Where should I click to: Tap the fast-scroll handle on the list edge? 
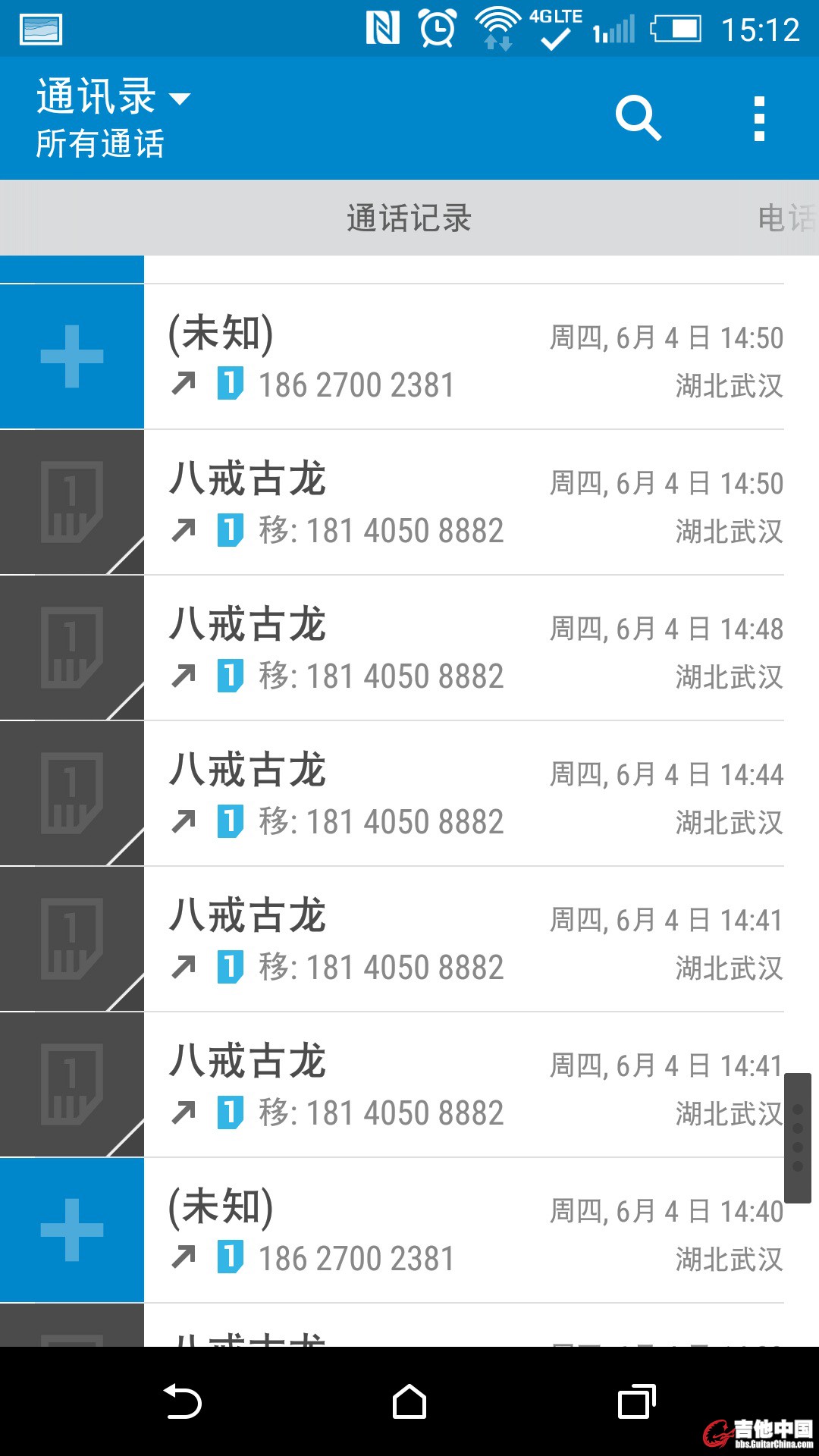[798, 1137]
